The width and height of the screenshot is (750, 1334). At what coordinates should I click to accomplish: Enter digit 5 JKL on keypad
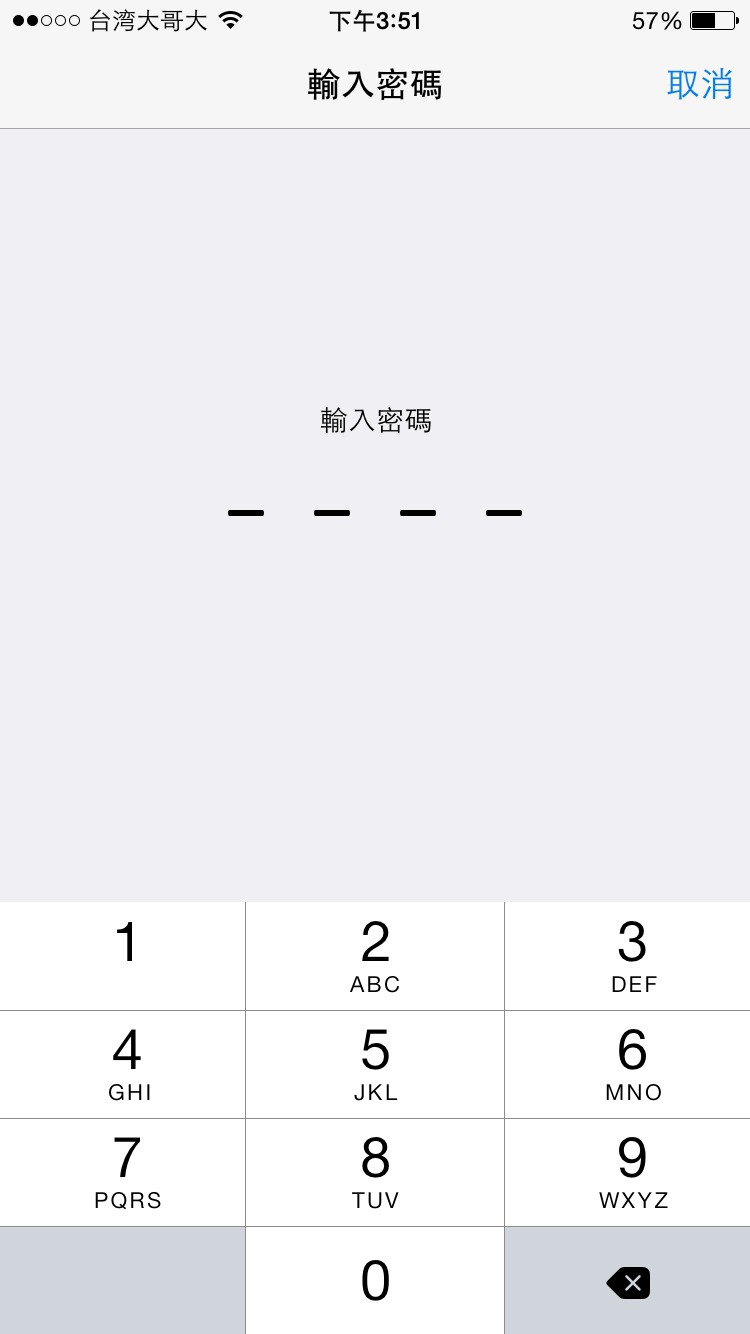point(375,1064)
